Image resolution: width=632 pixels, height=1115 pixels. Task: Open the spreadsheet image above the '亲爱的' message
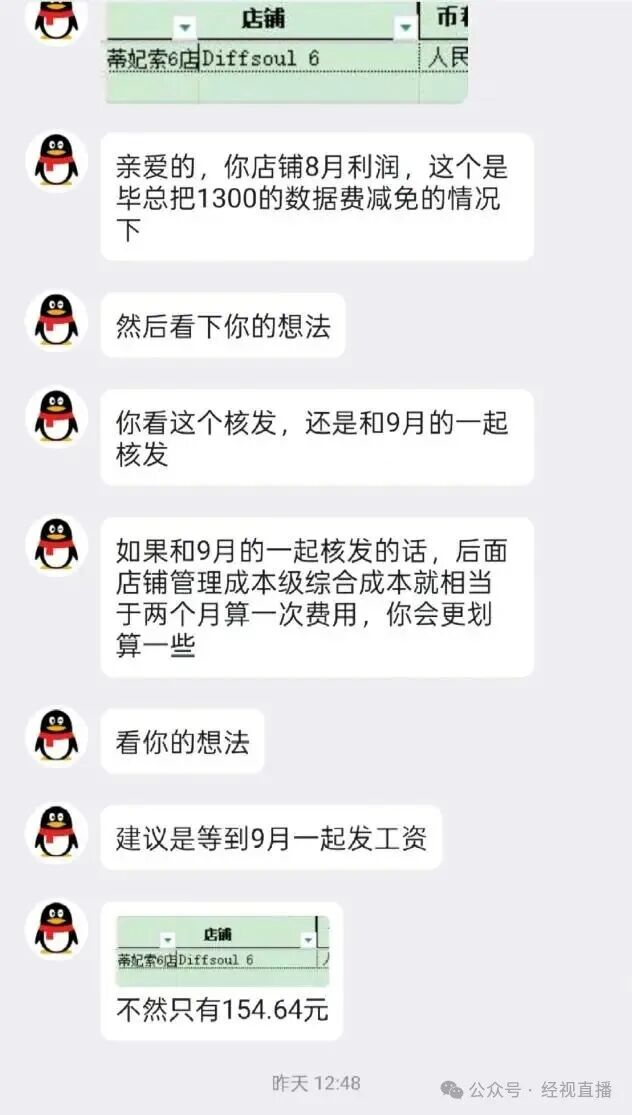click(x=287, y=50)
